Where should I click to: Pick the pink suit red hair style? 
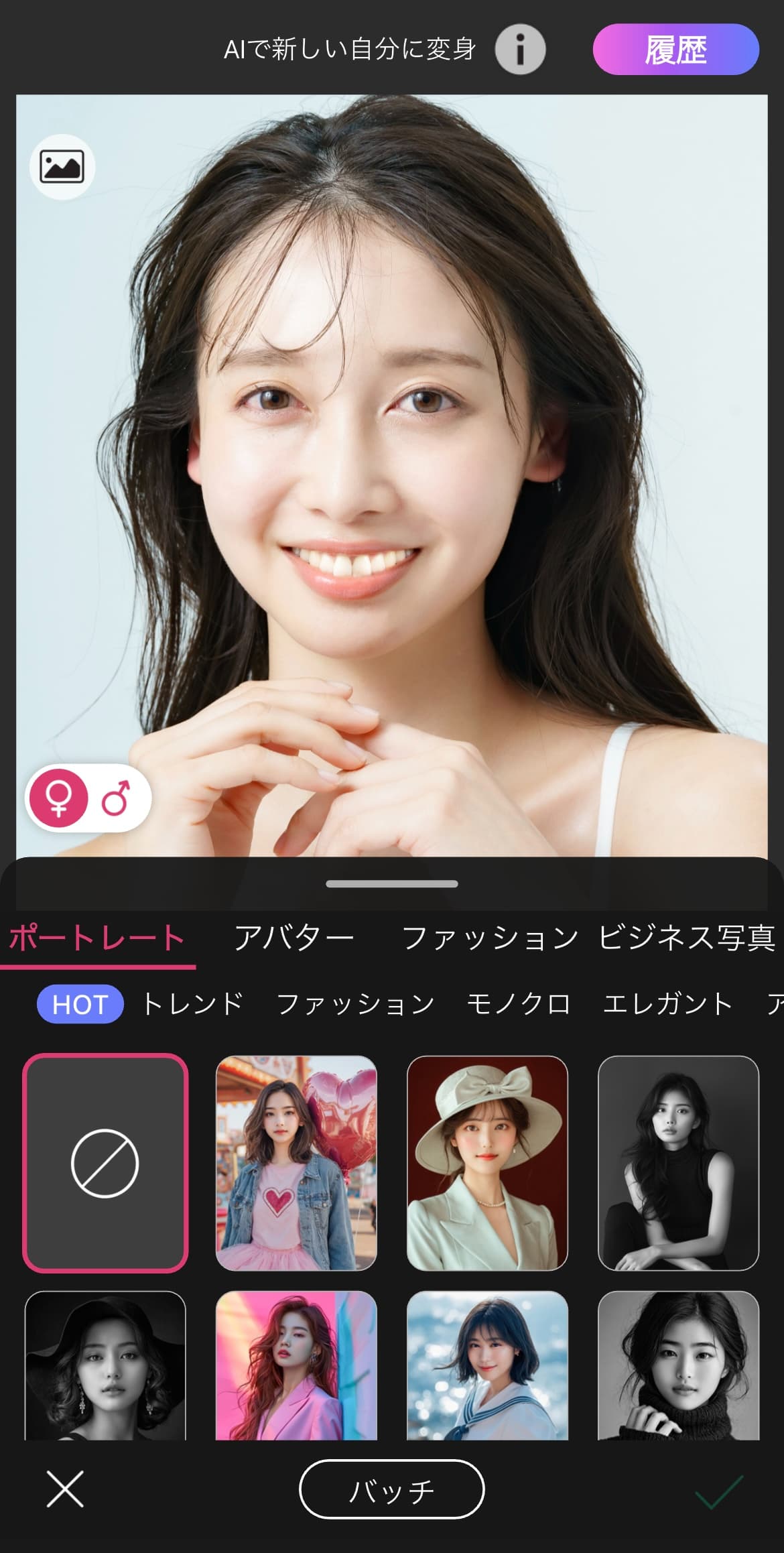296,1366
